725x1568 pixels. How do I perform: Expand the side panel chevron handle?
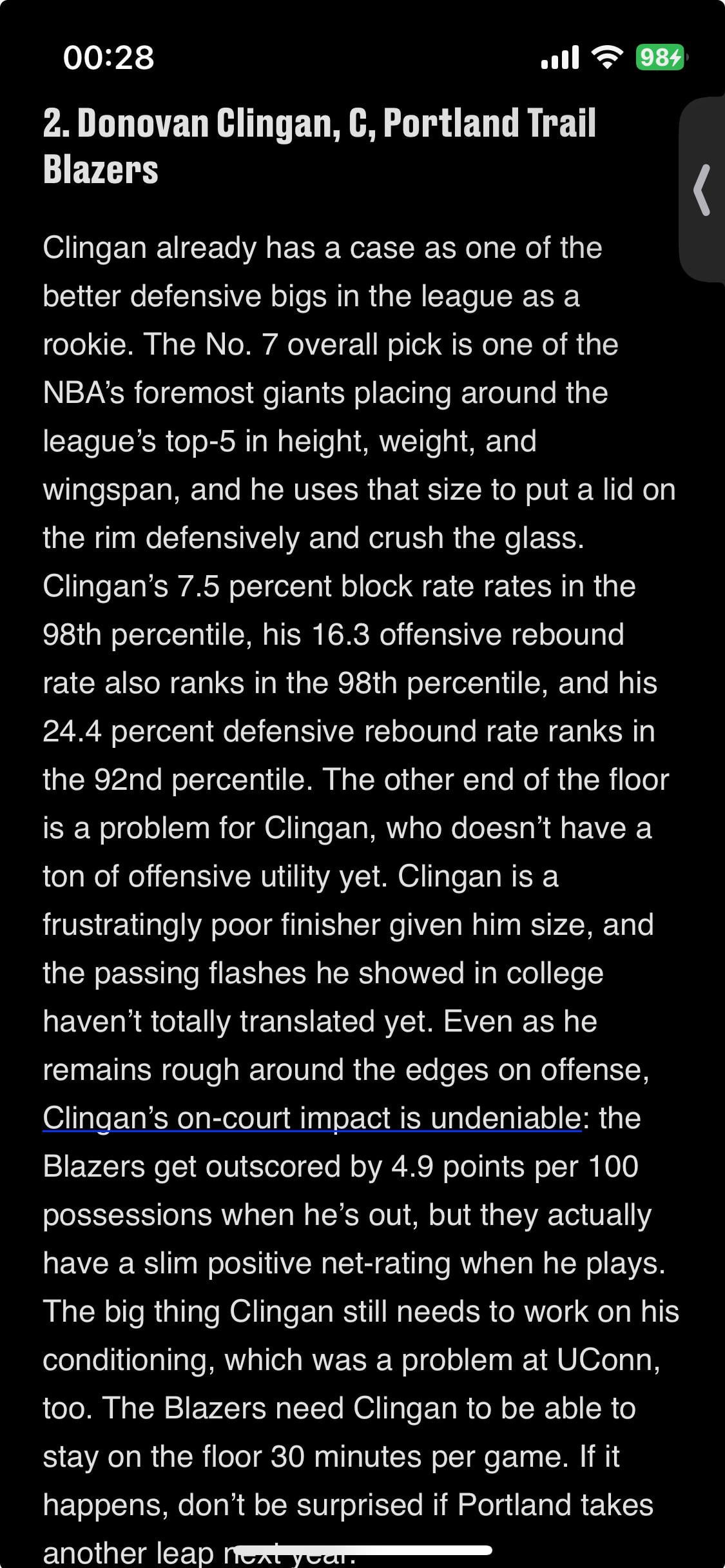[x=702, y=190]
